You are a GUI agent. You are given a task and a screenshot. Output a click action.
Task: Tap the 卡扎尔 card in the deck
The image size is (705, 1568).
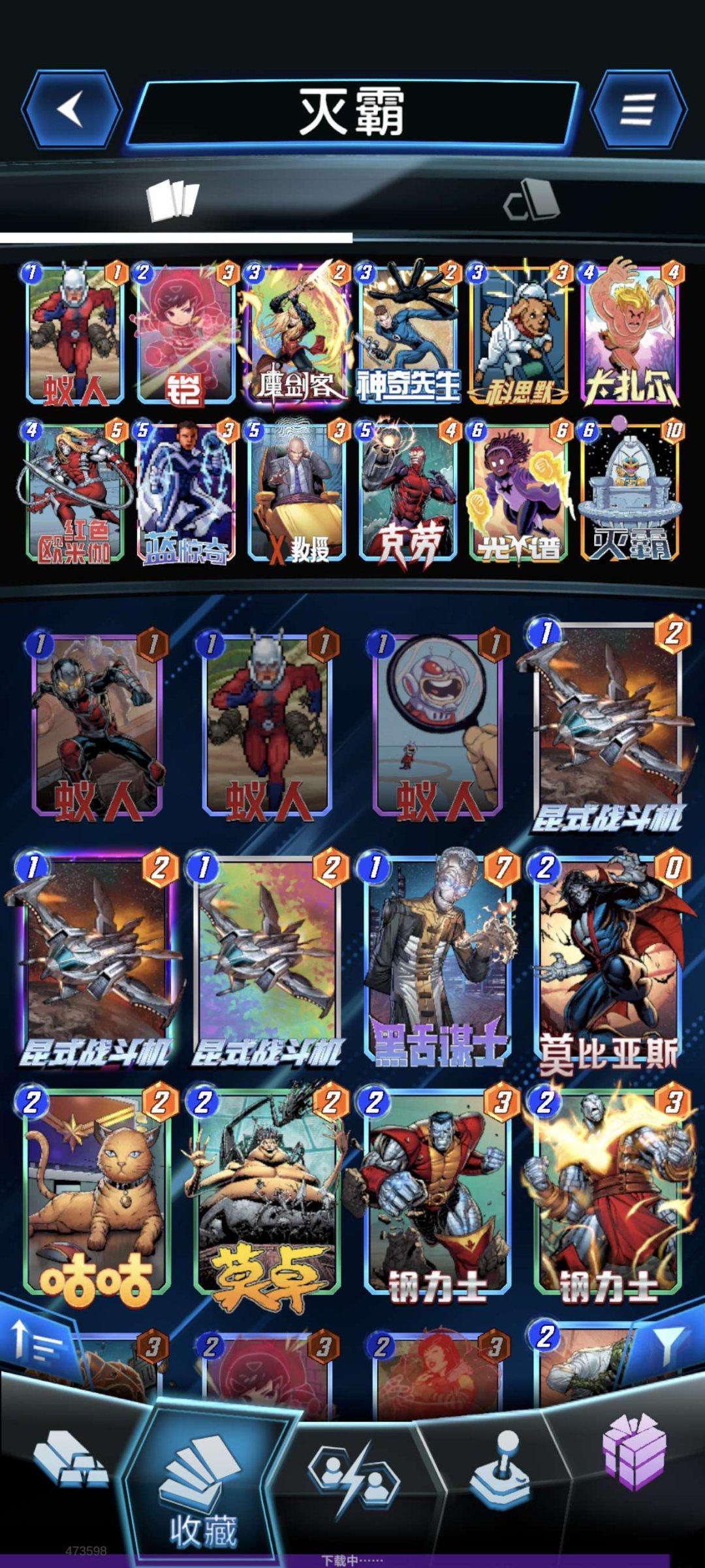(630, 333)
